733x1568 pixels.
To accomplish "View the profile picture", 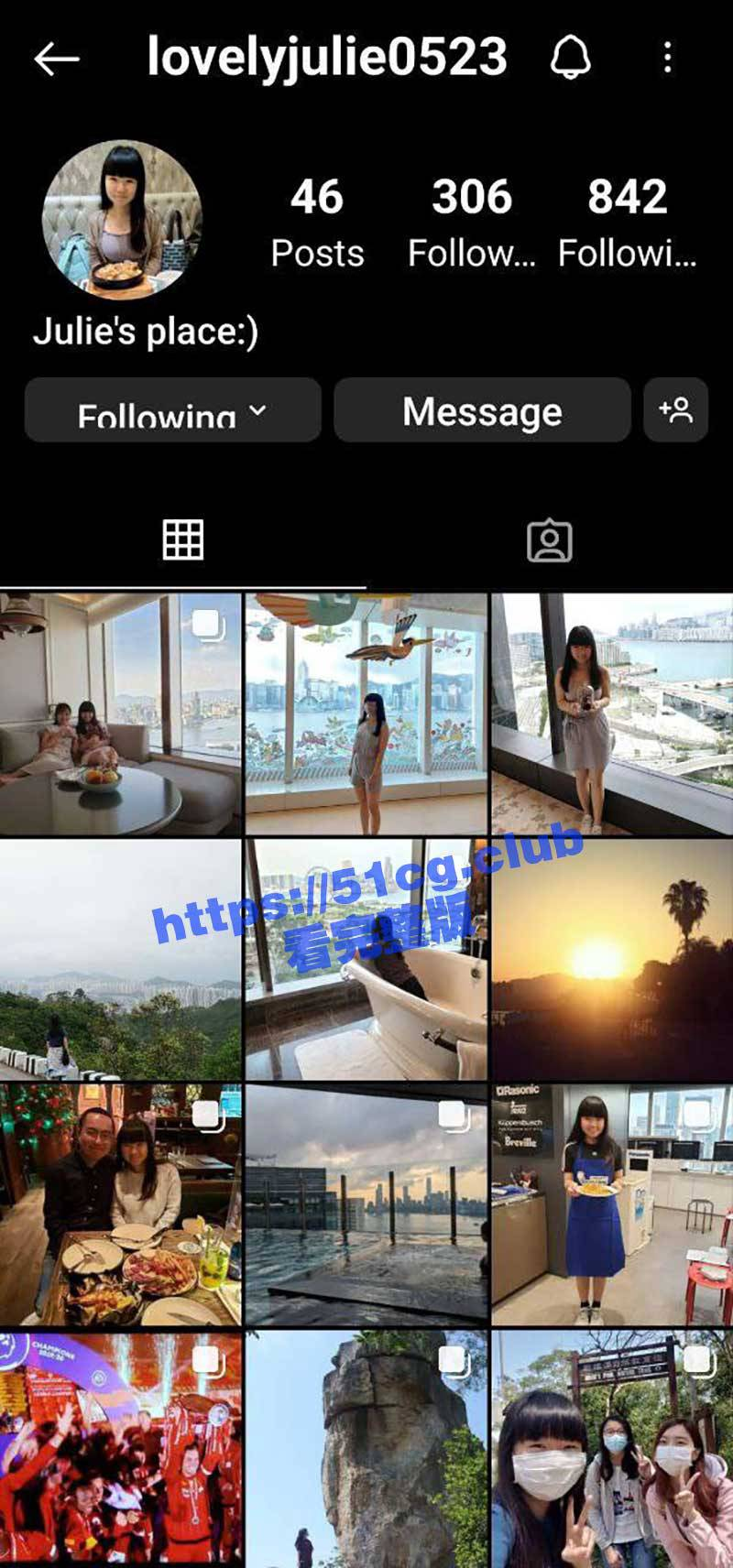I will [x=121, y=220].
